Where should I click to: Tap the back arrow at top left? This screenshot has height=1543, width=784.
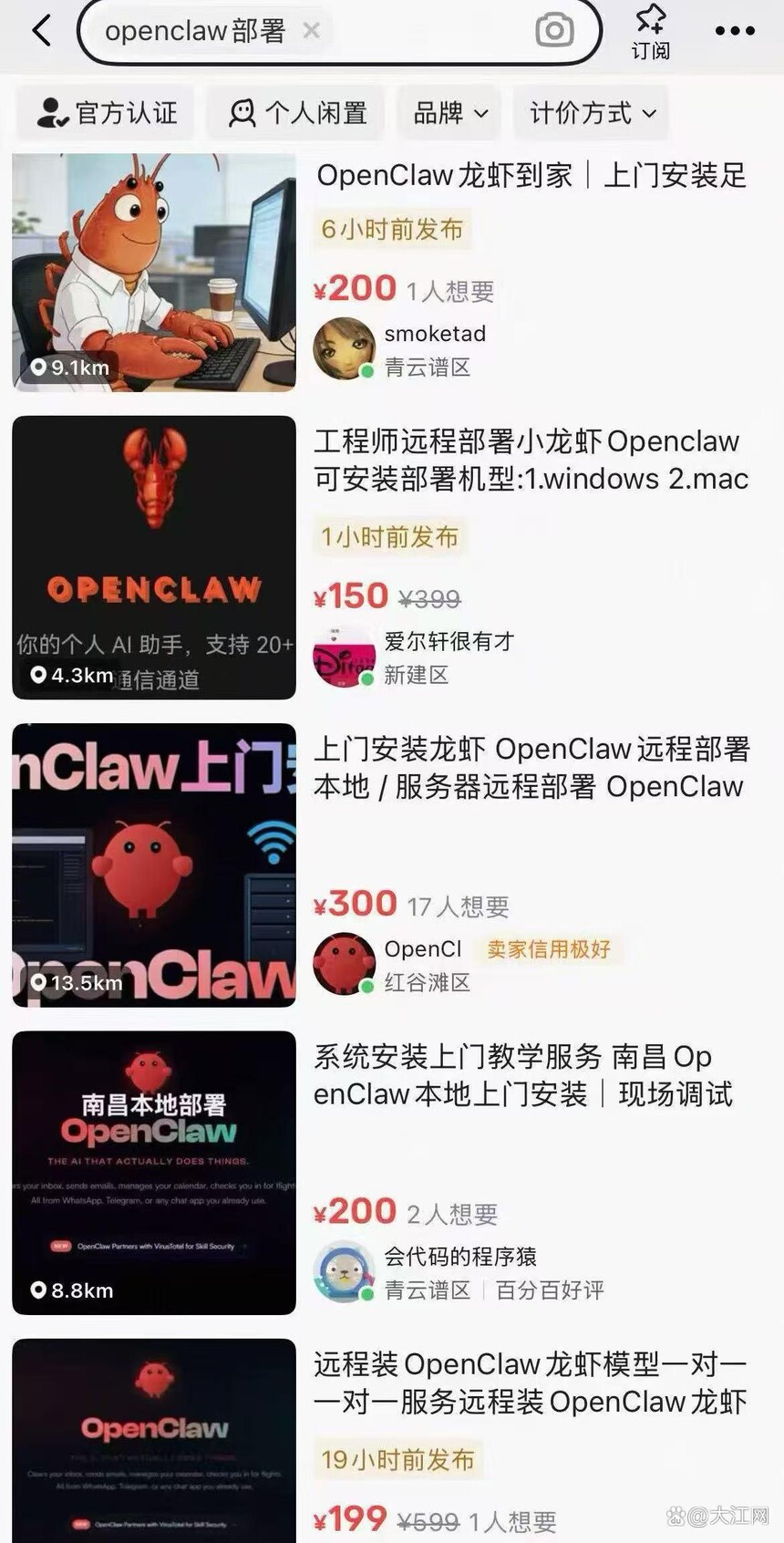coord(41,30)
